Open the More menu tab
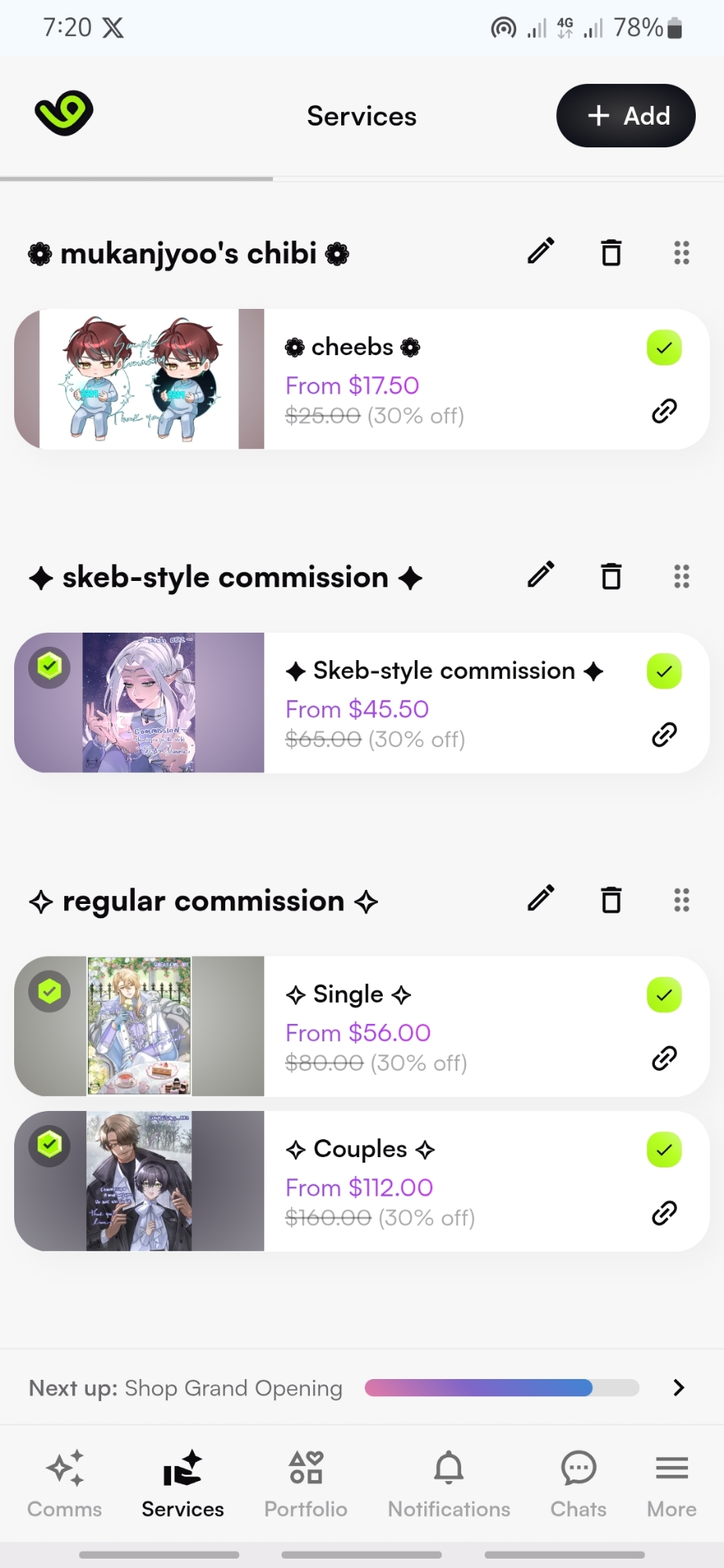 pyautogui.click(x=671, y=1482)
